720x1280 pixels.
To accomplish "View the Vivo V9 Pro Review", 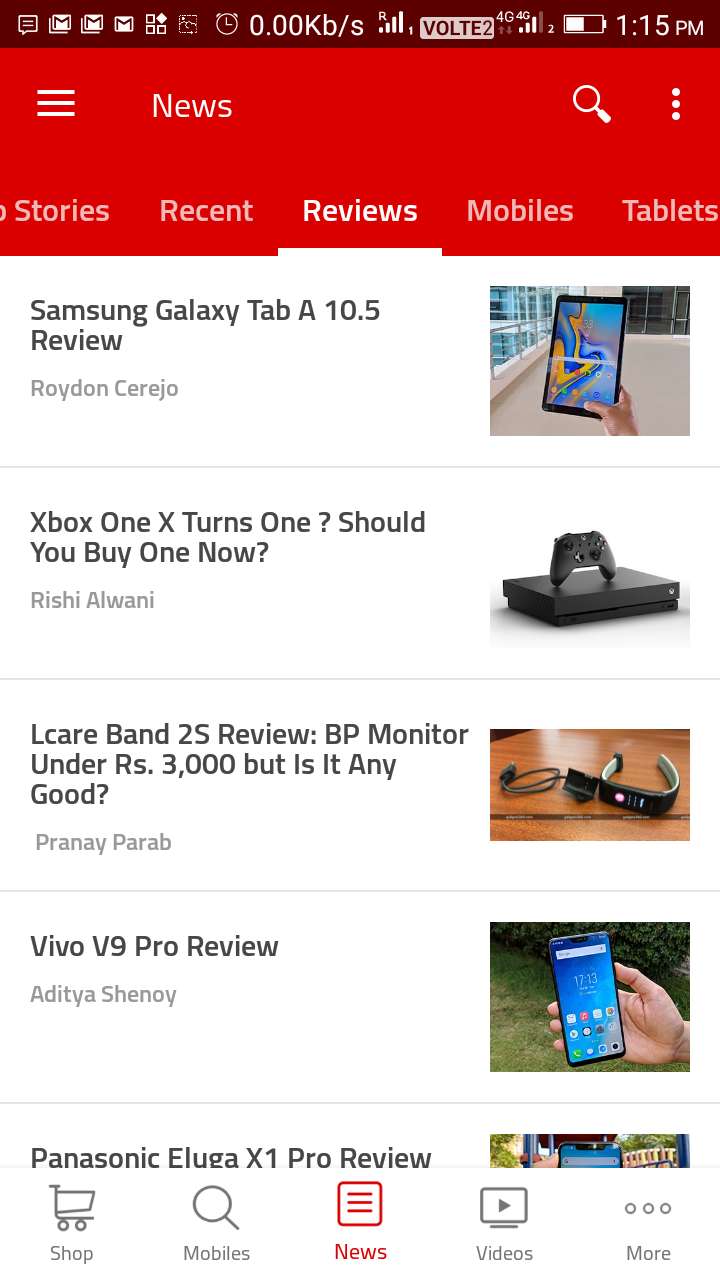I will [x=154, y=947].
